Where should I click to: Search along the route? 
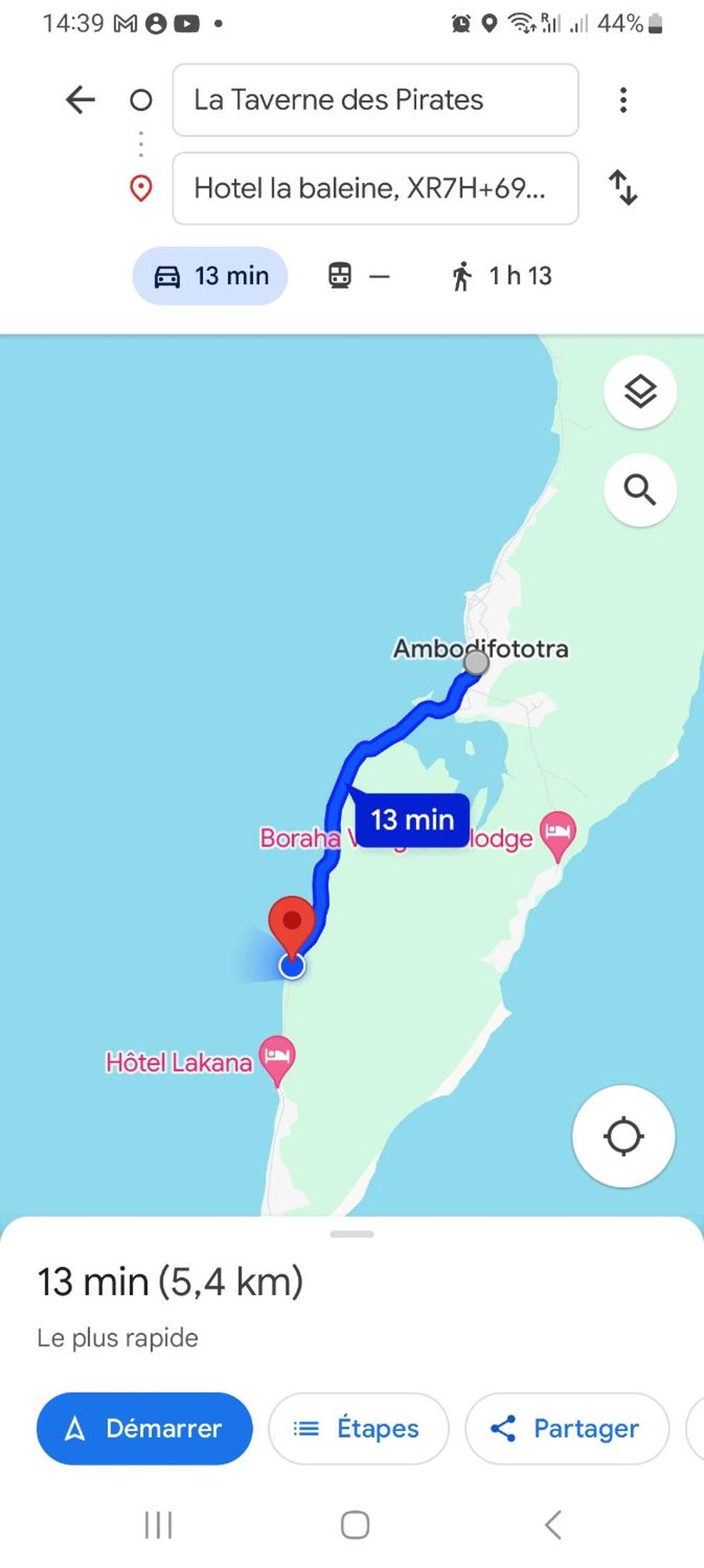tap(640, 490)
